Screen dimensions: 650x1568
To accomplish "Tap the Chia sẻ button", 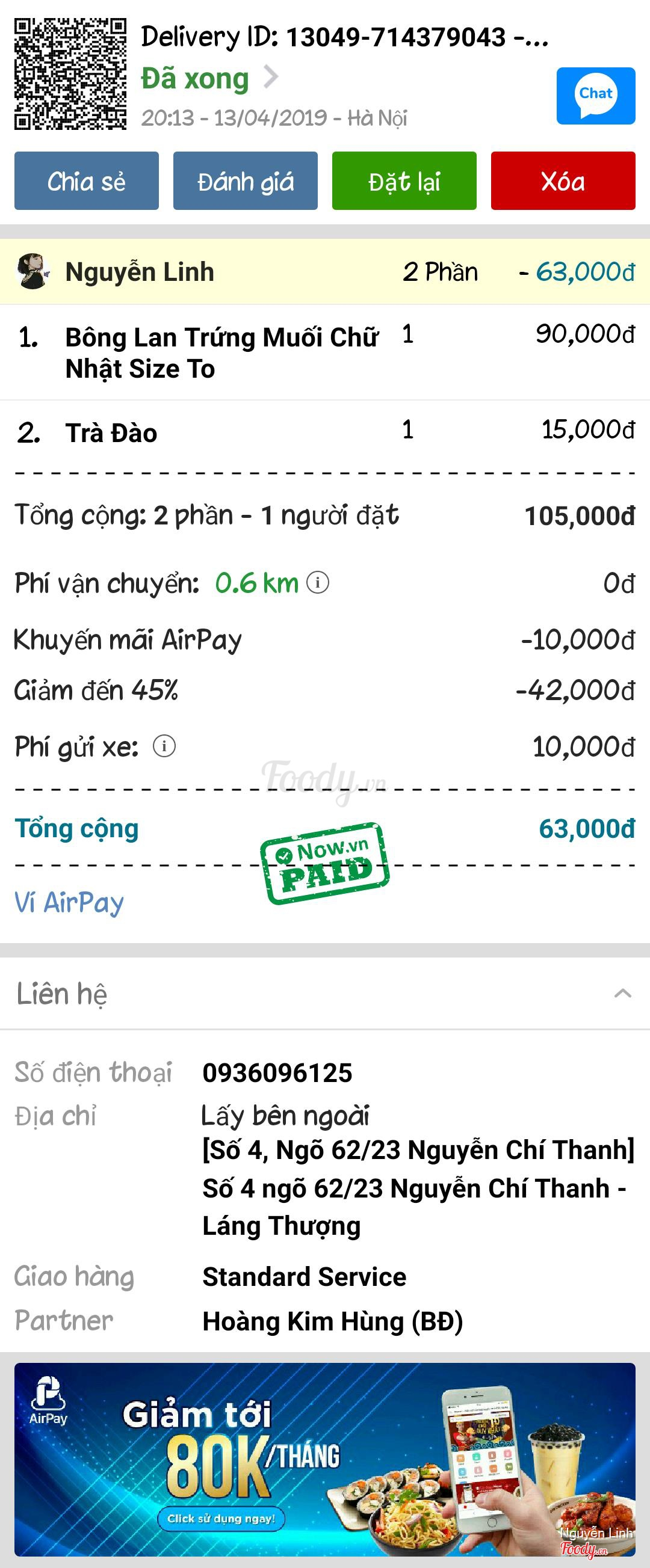I will tap(87, 181).
